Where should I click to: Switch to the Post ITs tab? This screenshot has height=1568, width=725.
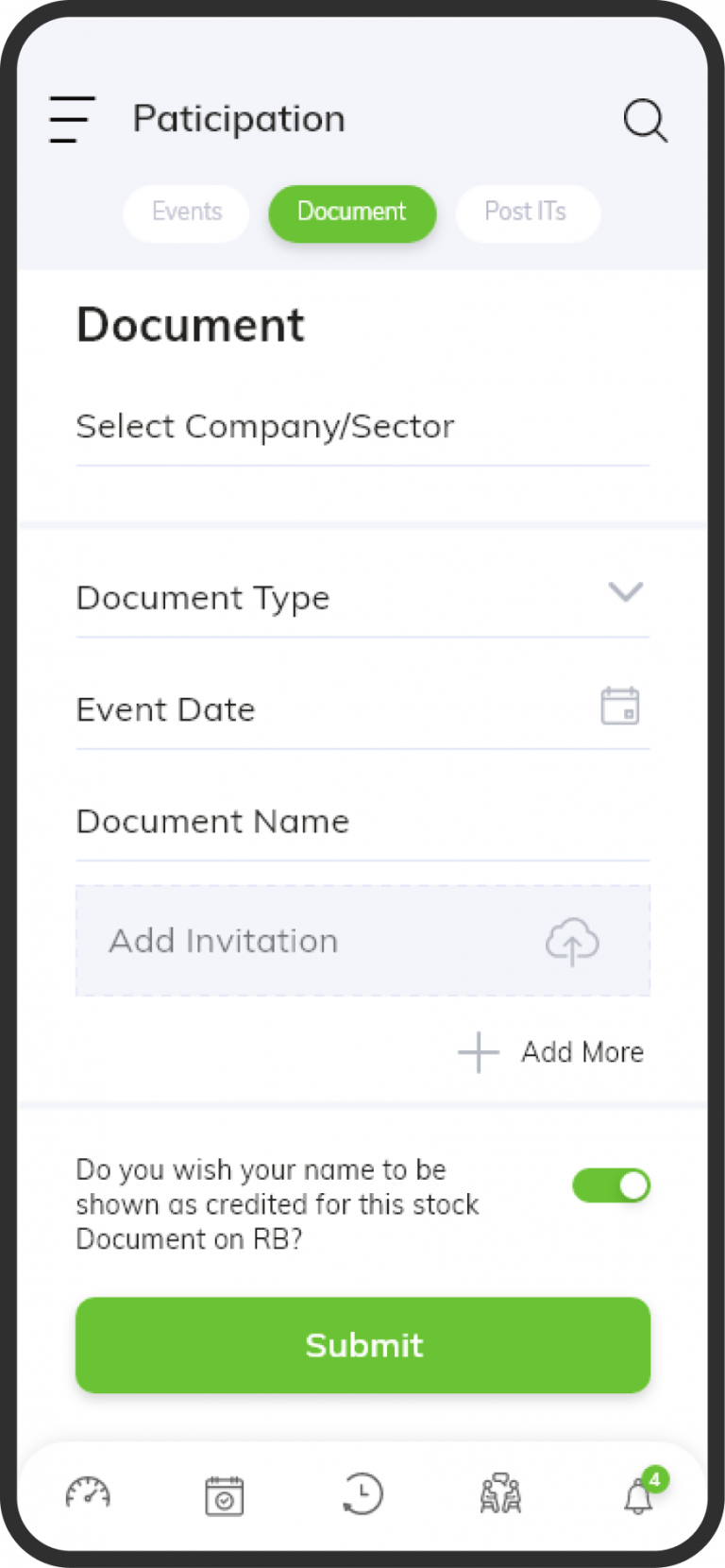coord(527,213)
